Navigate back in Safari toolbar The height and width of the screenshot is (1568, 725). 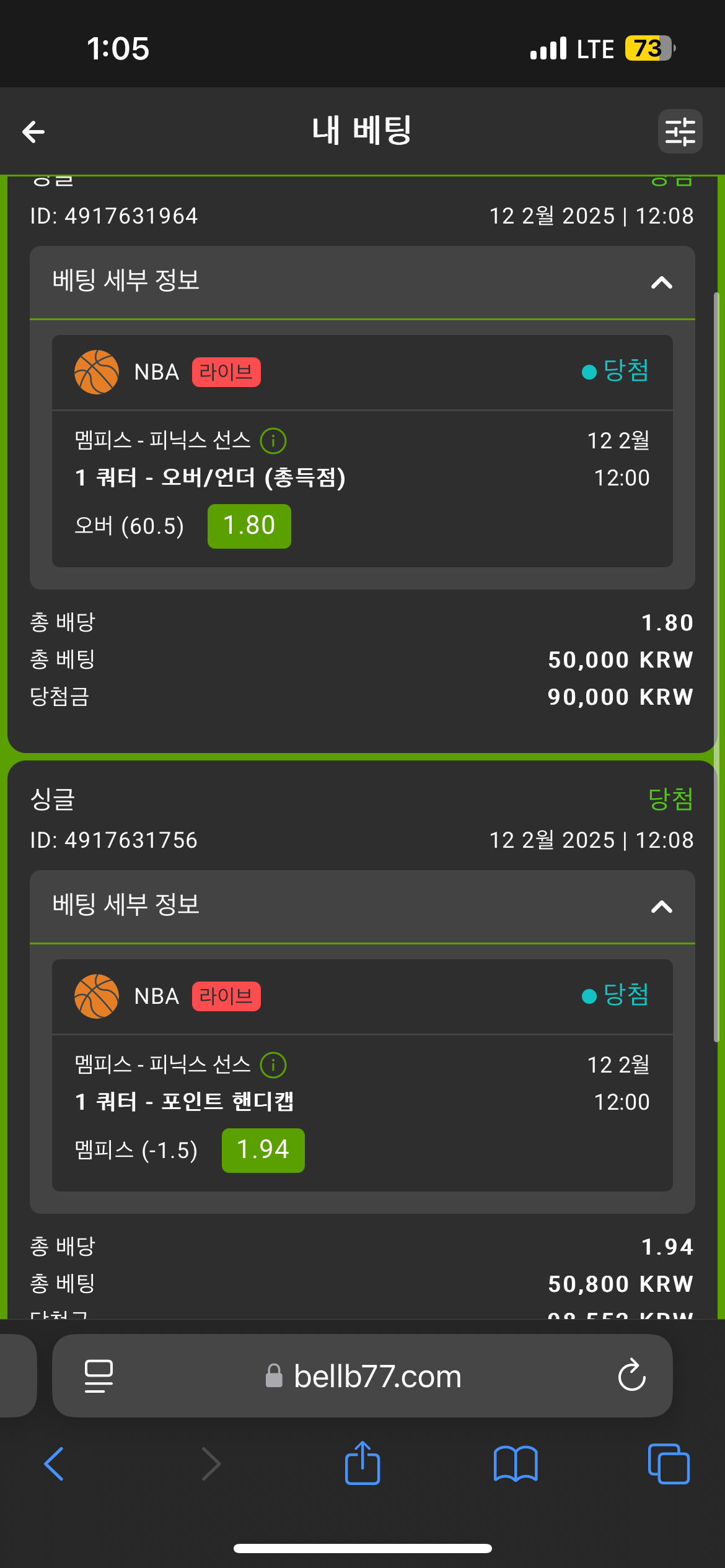pyautogui.click(x=54, y=1464)
